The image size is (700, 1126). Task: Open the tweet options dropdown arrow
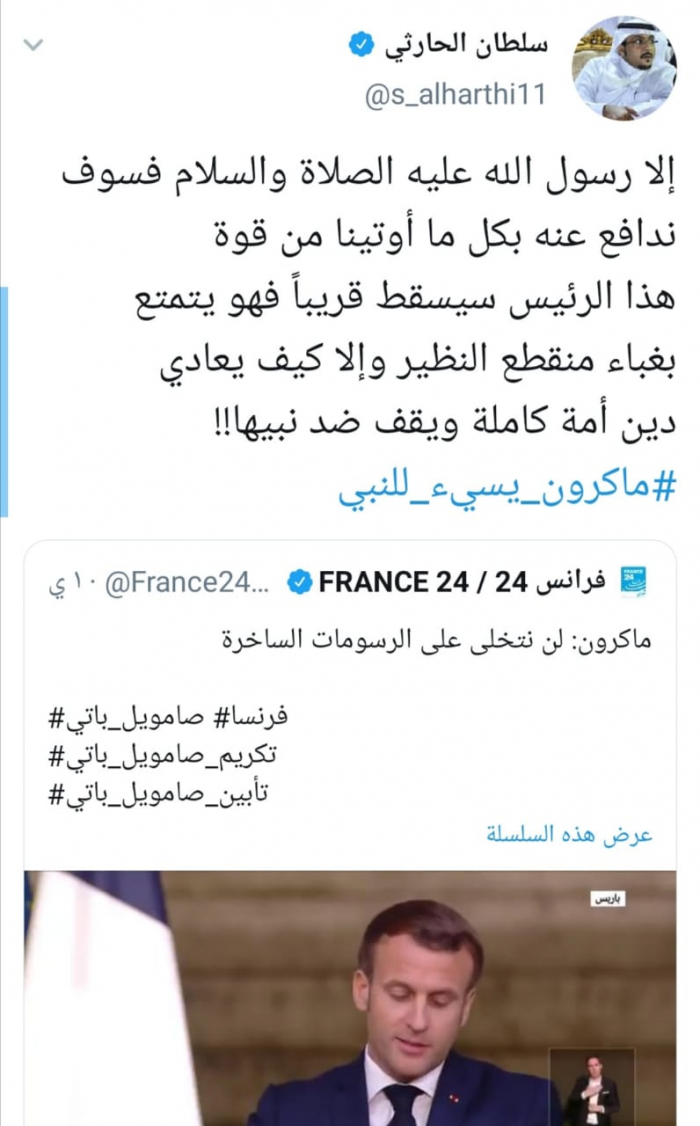[33, 46]
